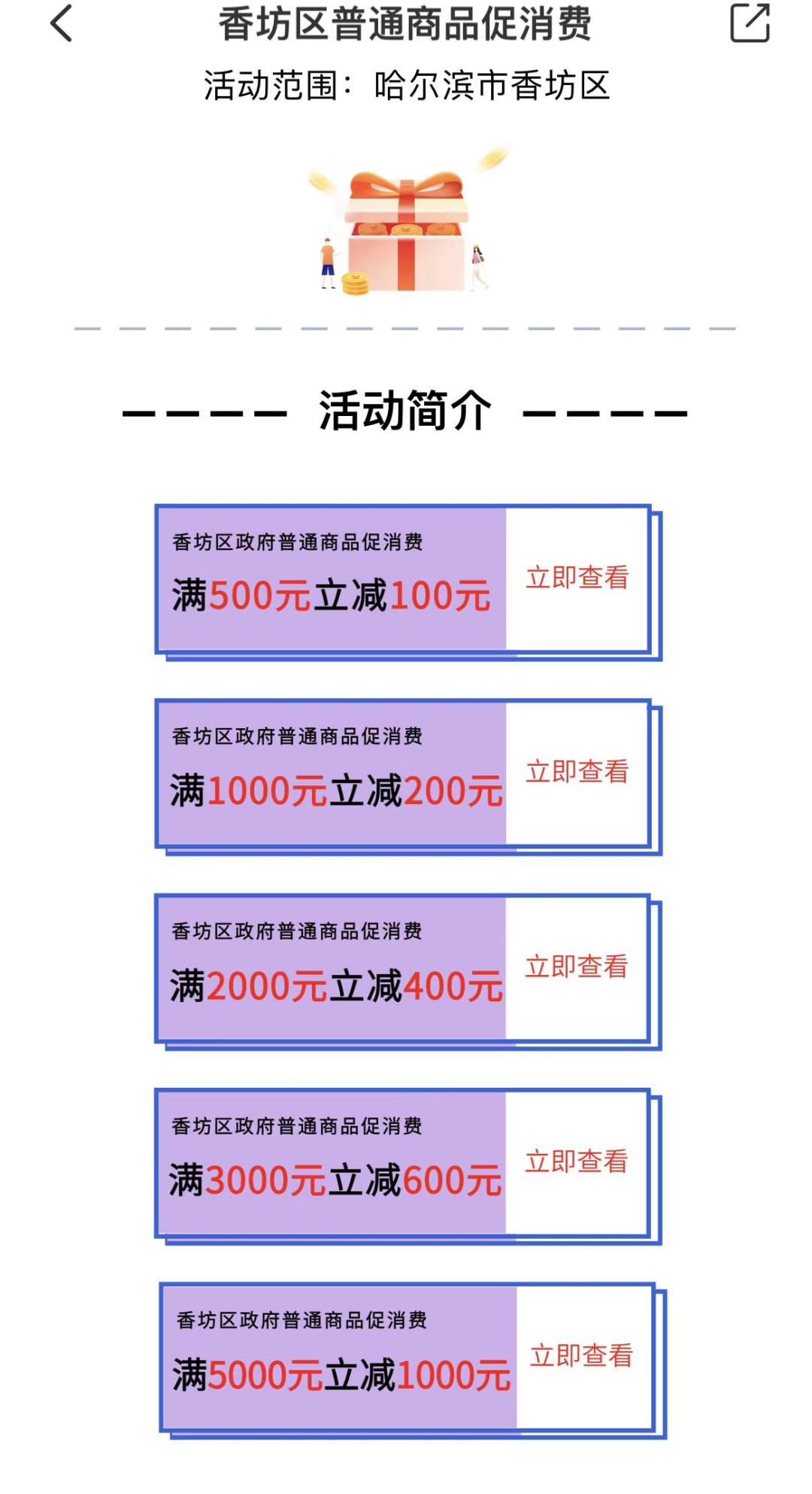Go back using the top-left arrow
Screen dimensions: 812x1494
click(62, 24)
